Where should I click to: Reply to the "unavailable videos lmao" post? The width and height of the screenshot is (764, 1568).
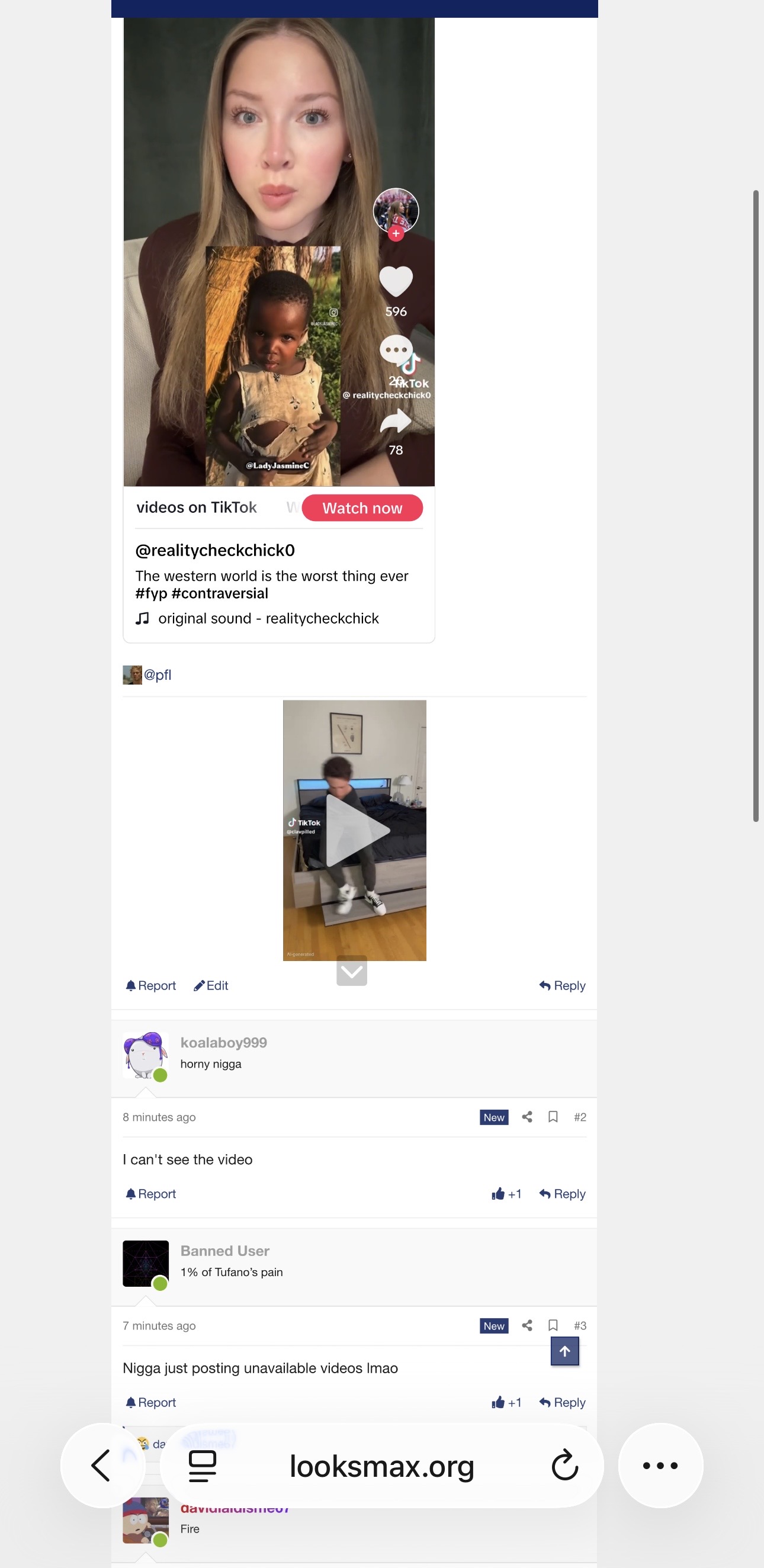(562, 1402)
